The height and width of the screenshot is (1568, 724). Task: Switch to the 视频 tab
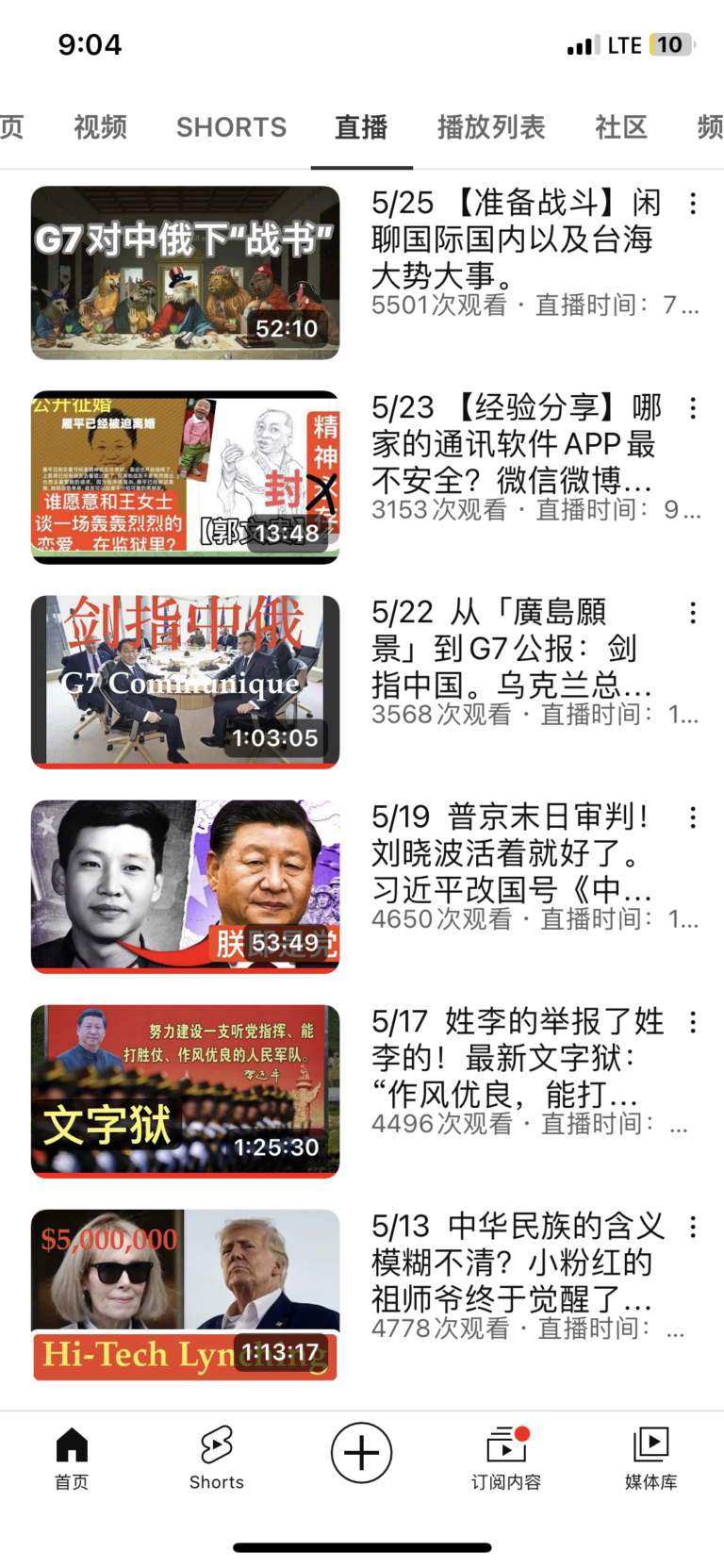(x=100, y=127)
